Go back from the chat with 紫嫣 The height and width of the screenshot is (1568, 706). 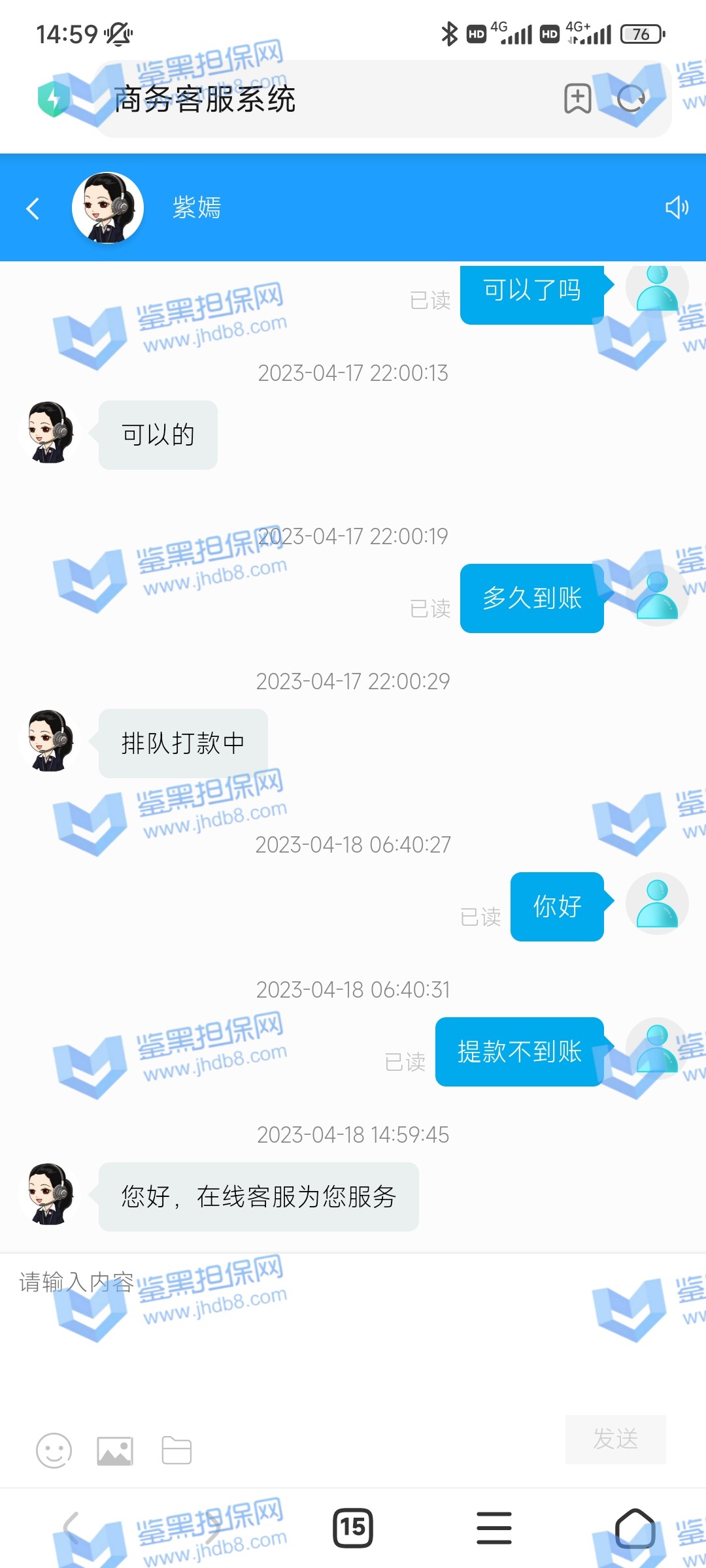33,208
